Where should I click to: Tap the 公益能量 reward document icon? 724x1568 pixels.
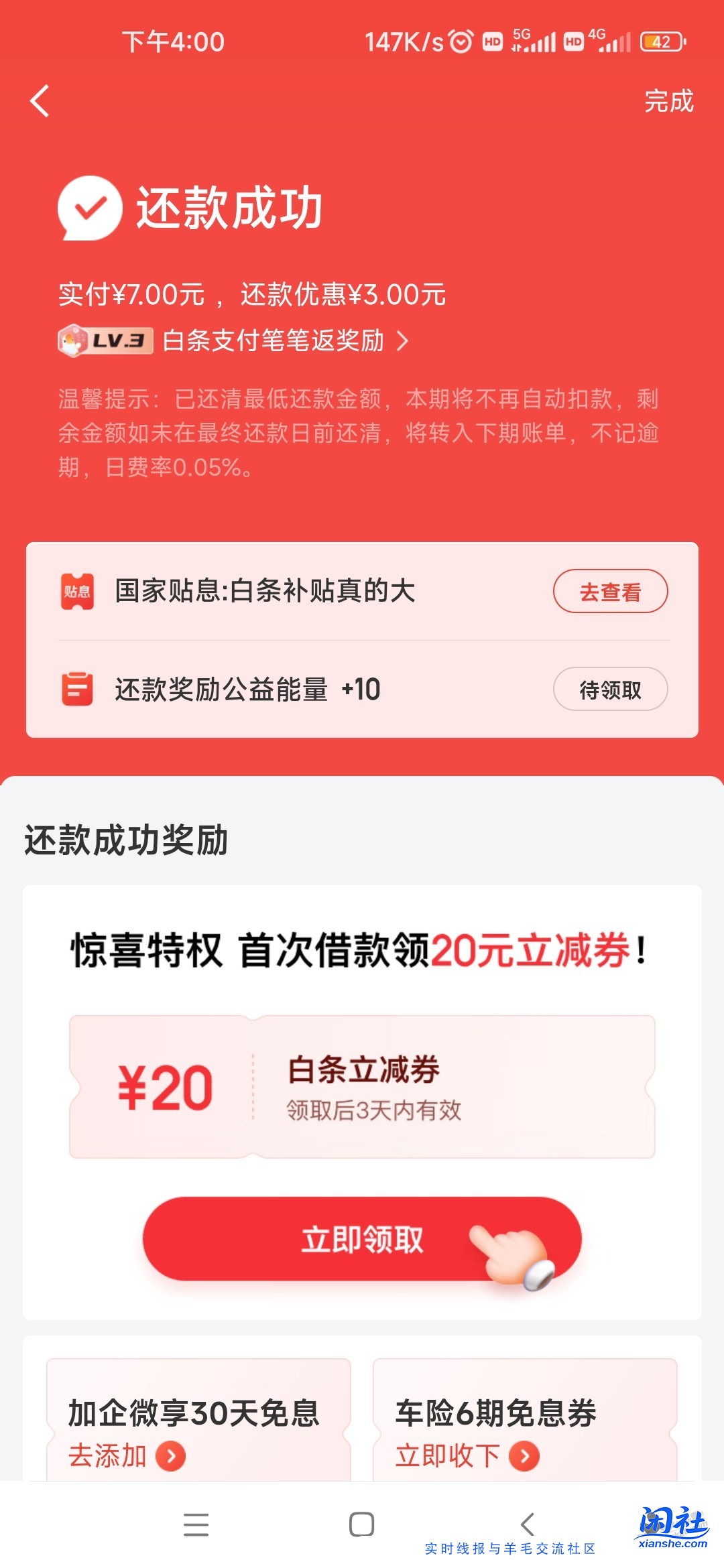click(x=77, y=689)
